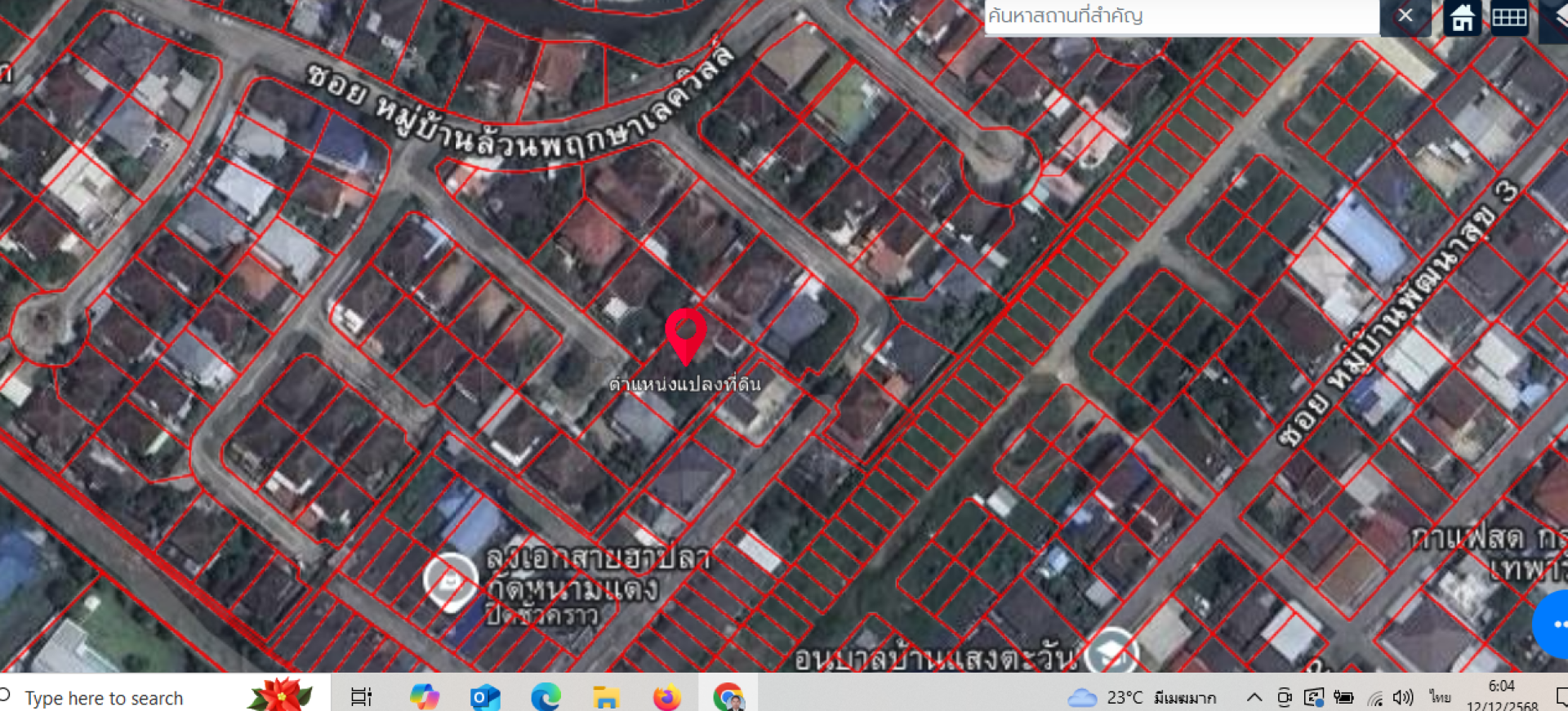Open Microsoft Edge from the taskbar
Image resolution: width=1568 pixels, height=711 pixels.
(546, 697)
